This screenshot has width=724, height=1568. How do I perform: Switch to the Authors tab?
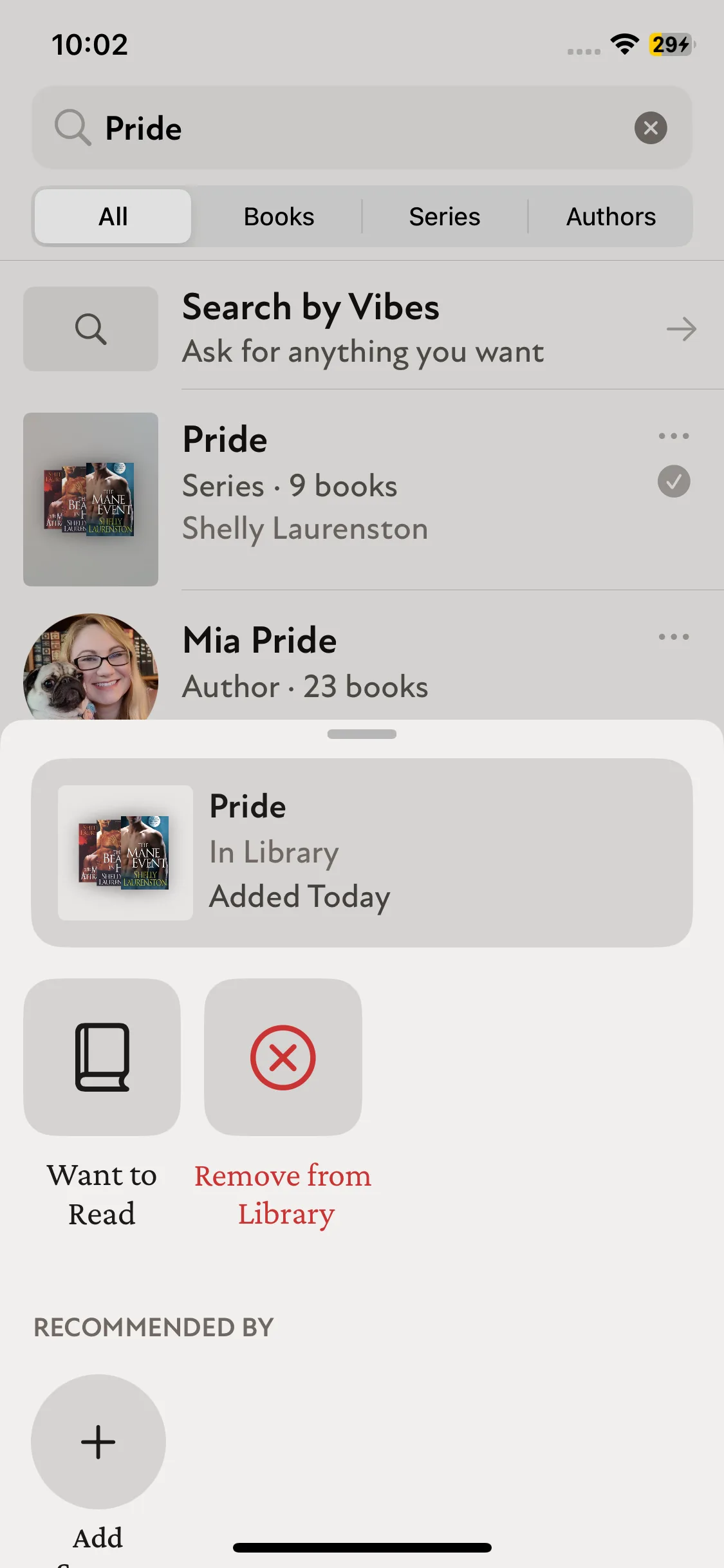[x=610, y=217]
